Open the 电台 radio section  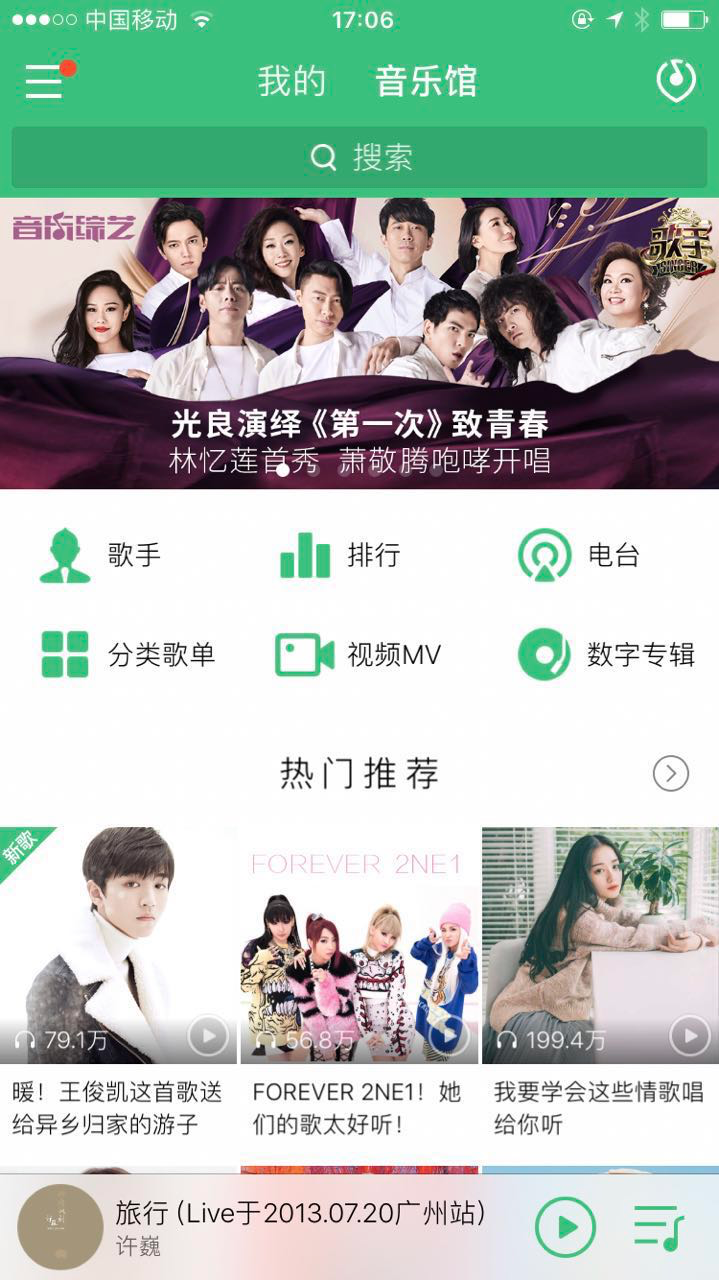[x=578, y=555]
